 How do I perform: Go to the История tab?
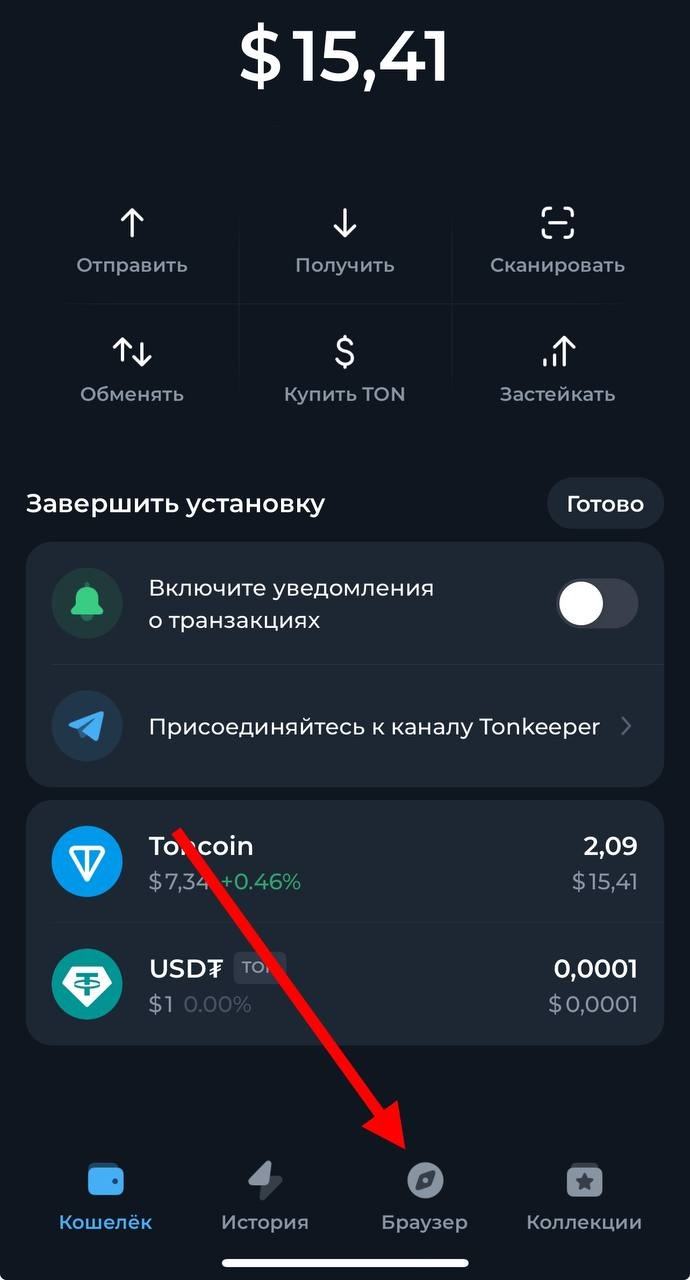point(265,1195)
